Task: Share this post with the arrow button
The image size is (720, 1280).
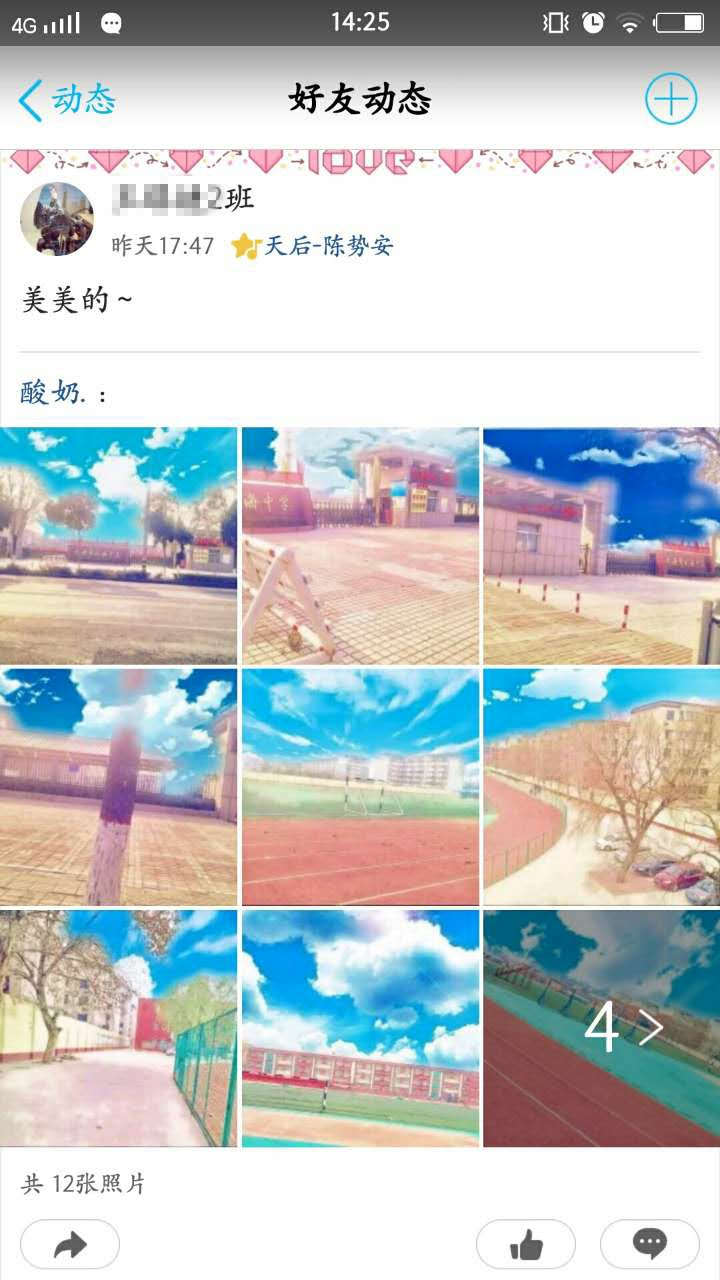Action: [70, 1244]
